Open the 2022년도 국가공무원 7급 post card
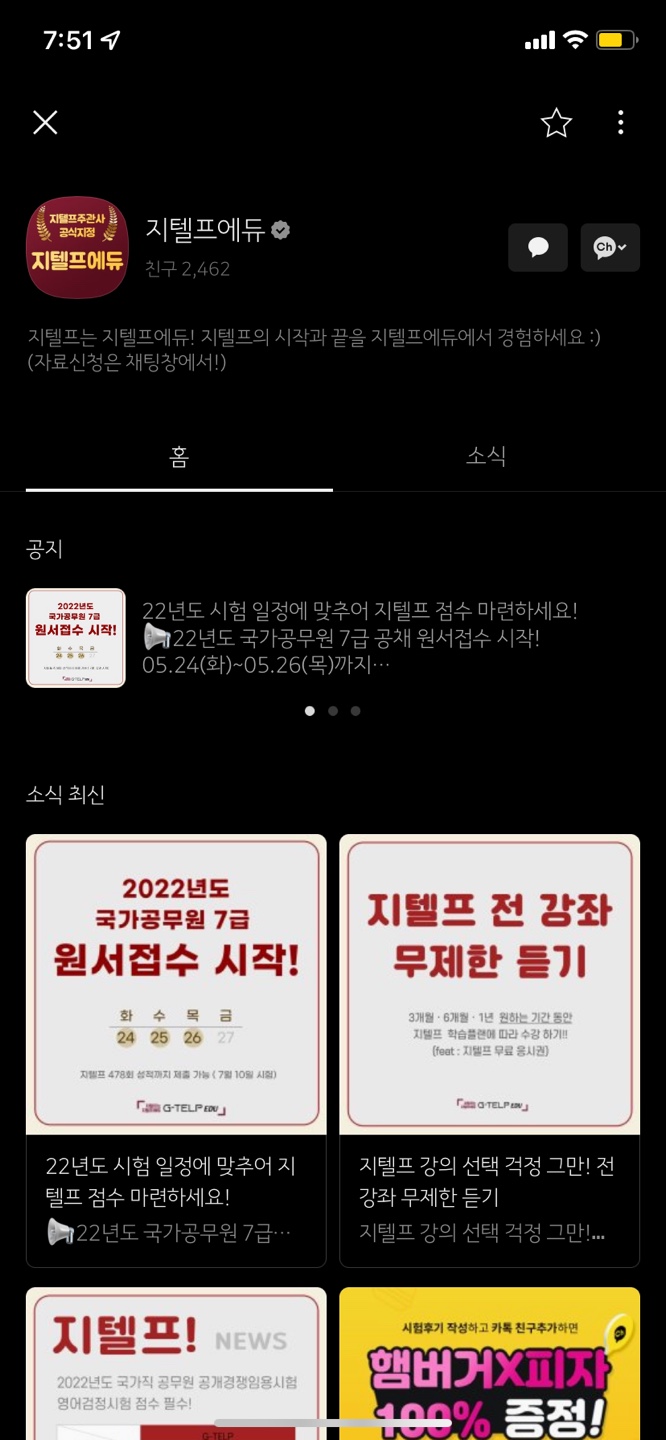The height and width of the screenshot is (1440, 666). (176, 1050)
